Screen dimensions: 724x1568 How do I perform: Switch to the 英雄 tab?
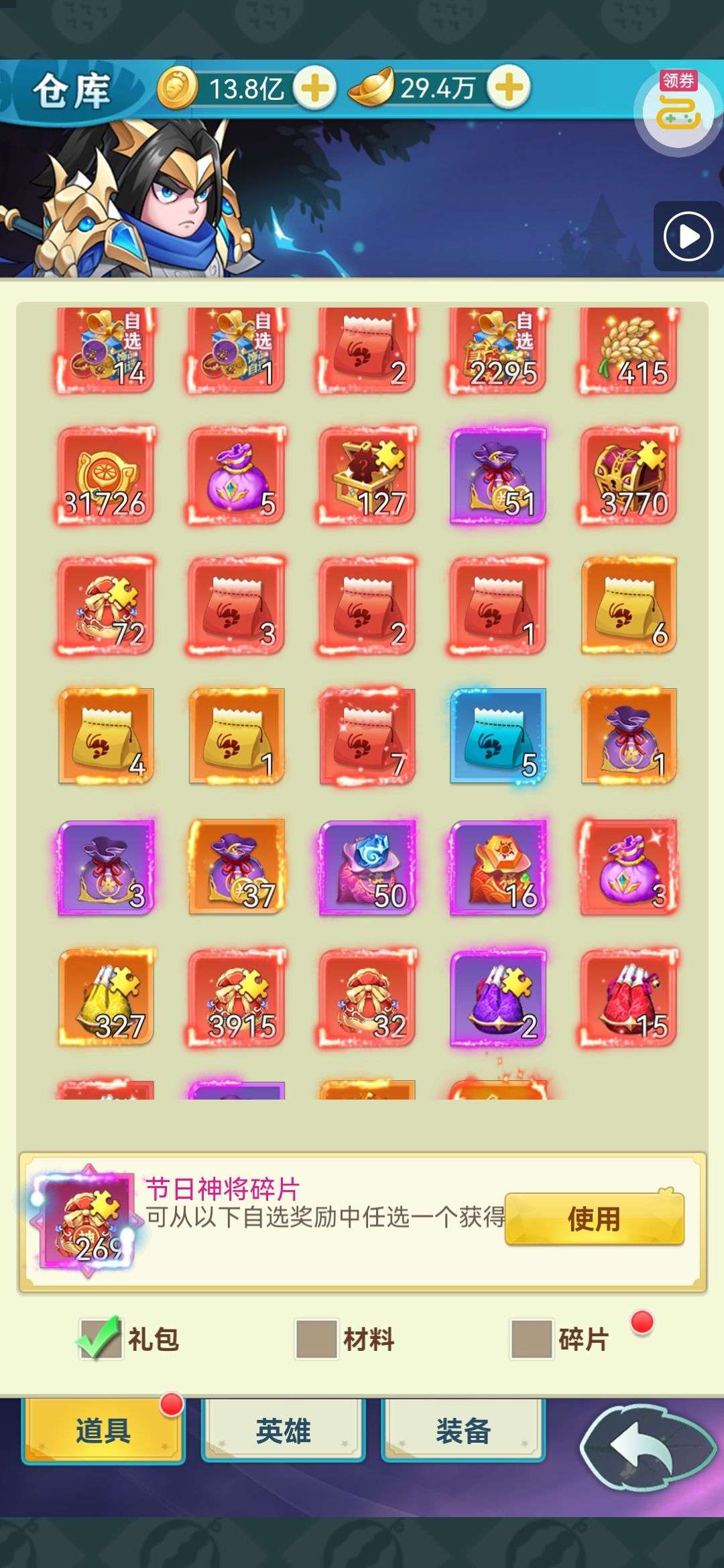tap(283, 1431)
